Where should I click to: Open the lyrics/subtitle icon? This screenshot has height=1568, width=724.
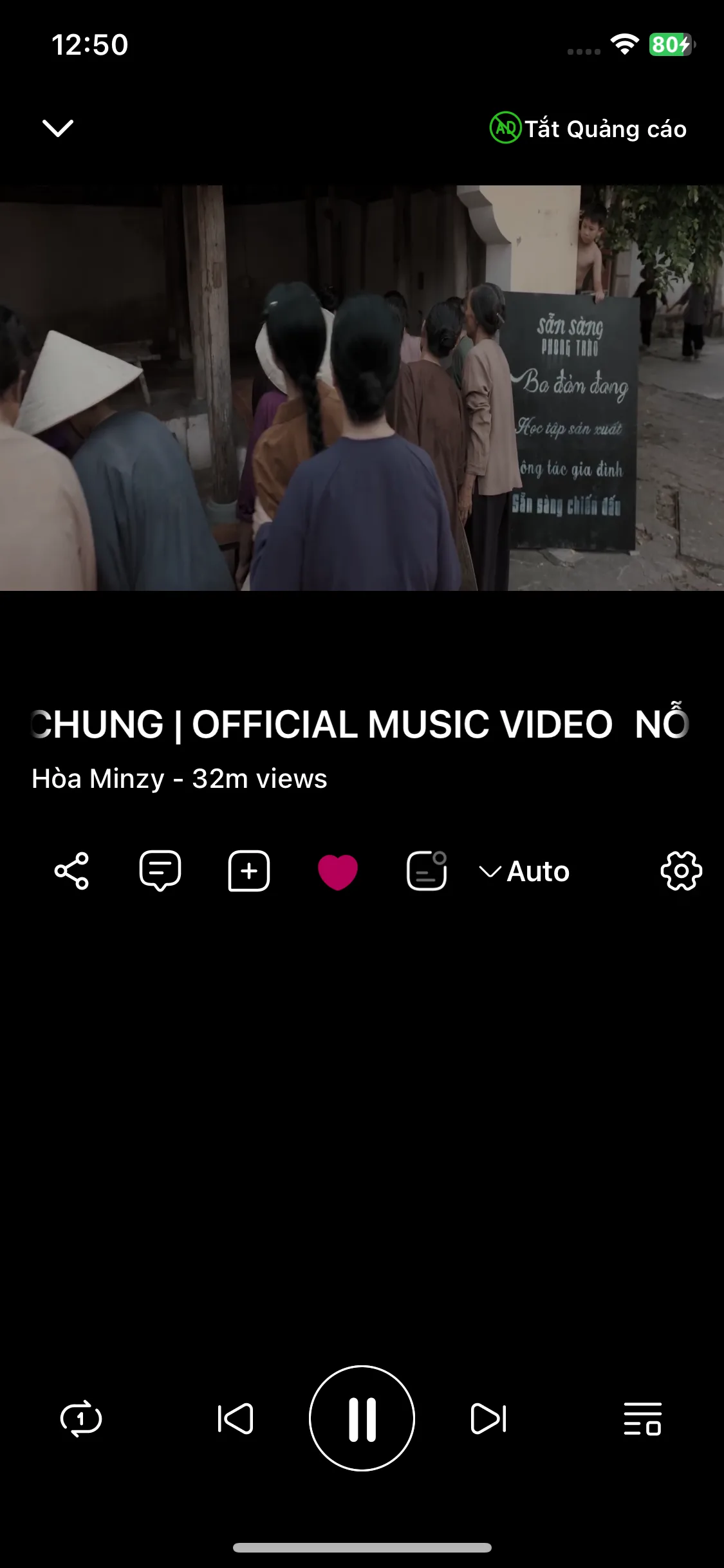tap(427, 871)
